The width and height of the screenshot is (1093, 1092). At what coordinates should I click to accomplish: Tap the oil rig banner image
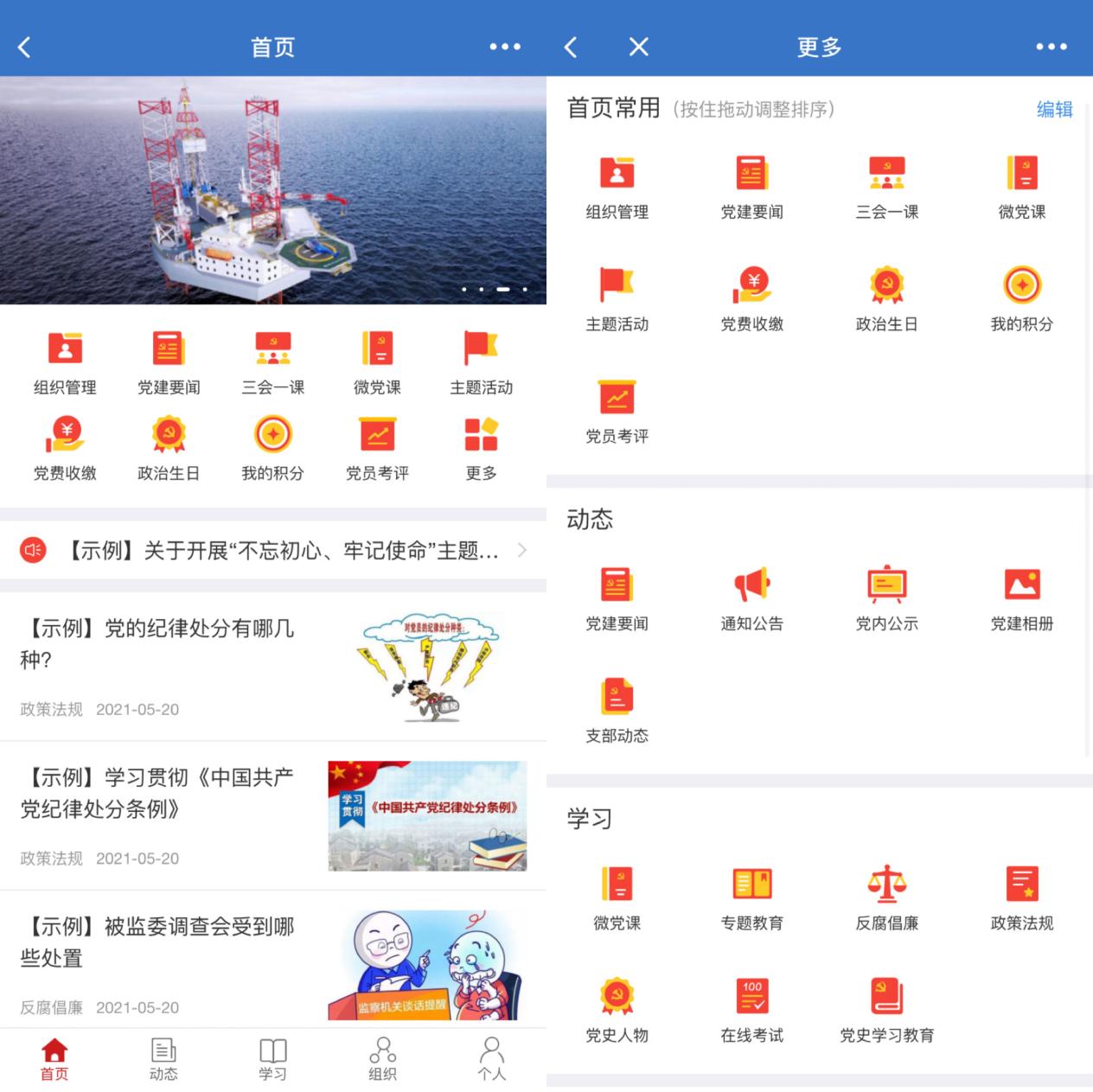[273, 190]
